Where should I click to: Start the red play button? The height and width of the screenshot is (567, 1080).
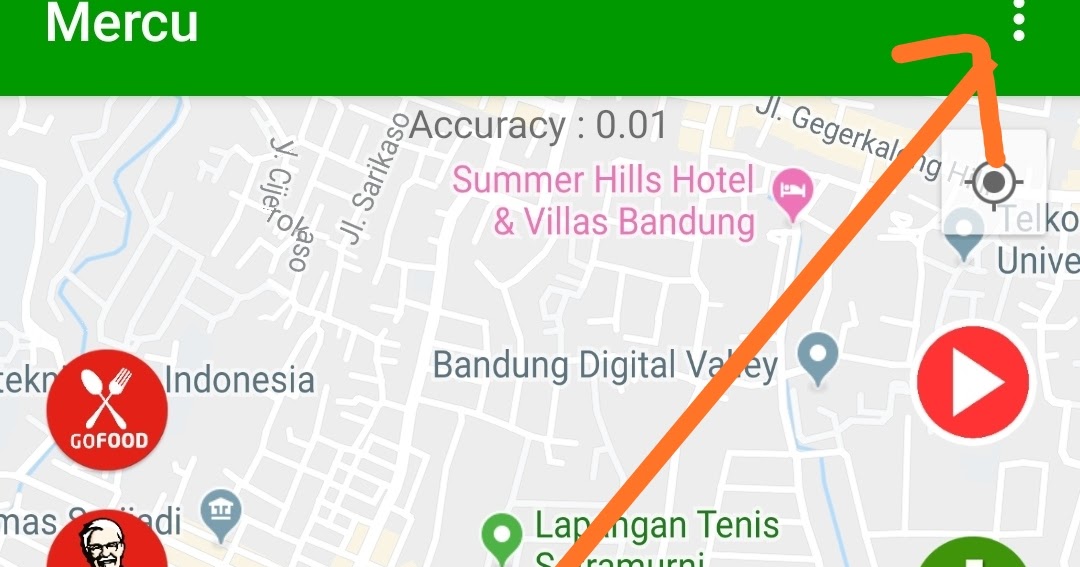pos(973,385)
